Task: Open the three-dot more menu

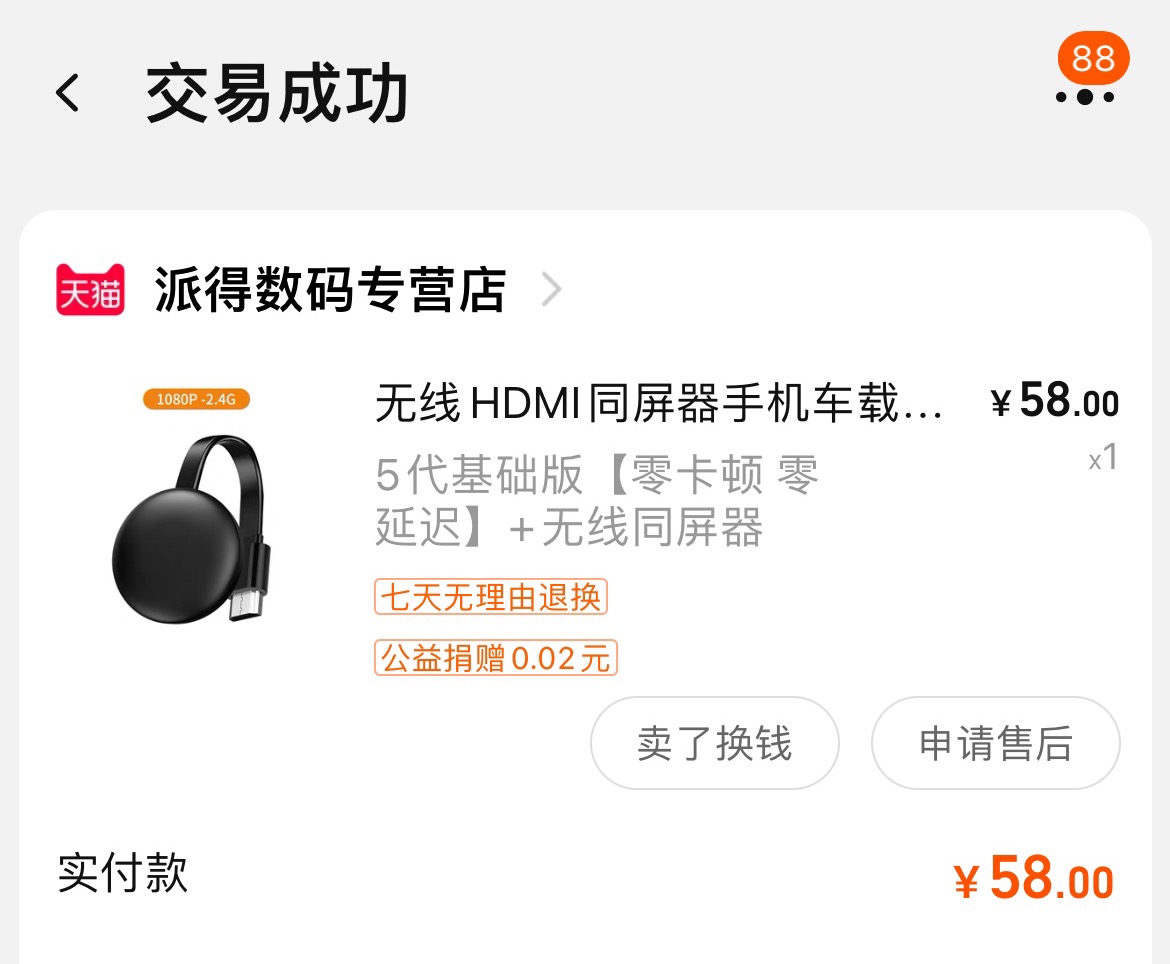Action: click(1085, 97)
